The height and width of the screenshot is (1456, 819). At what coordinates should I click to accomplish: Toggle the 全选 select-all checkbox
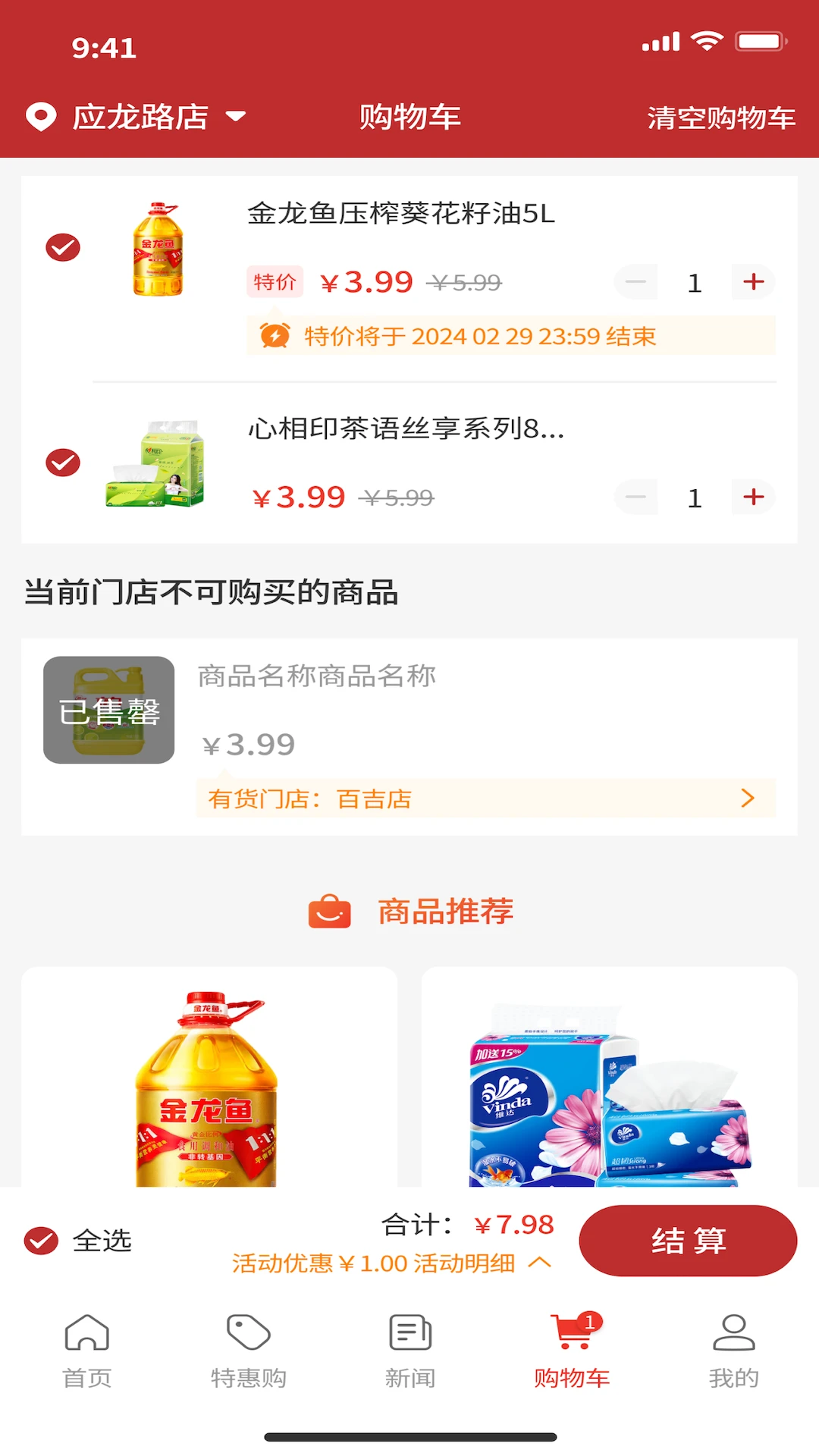pyautogui.click(x=42, y=1241)
